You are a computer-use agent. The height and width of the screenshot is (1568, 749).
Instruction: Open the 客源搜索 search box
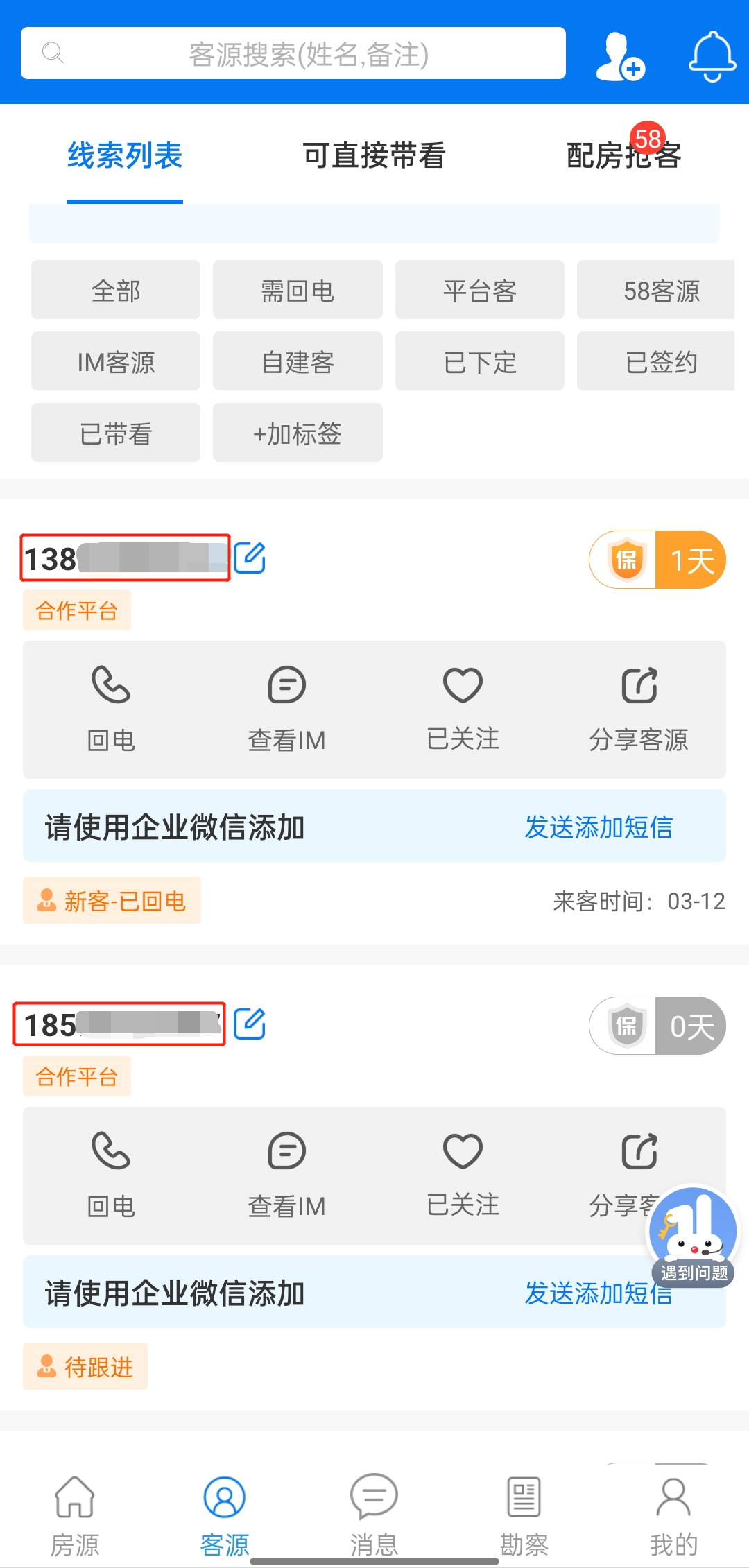point(293,53)
